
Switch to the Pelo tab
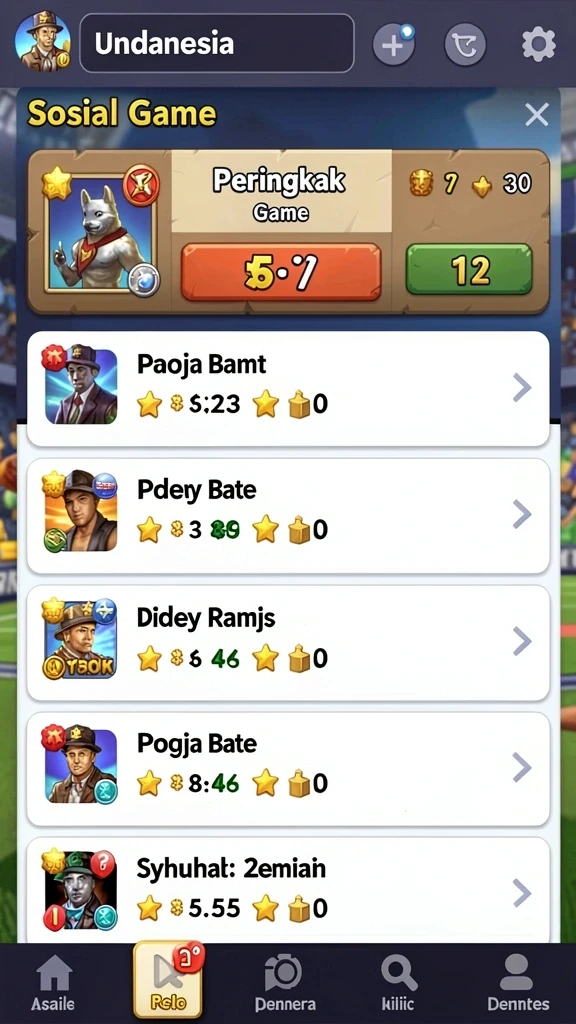click(x=168, y=980)
